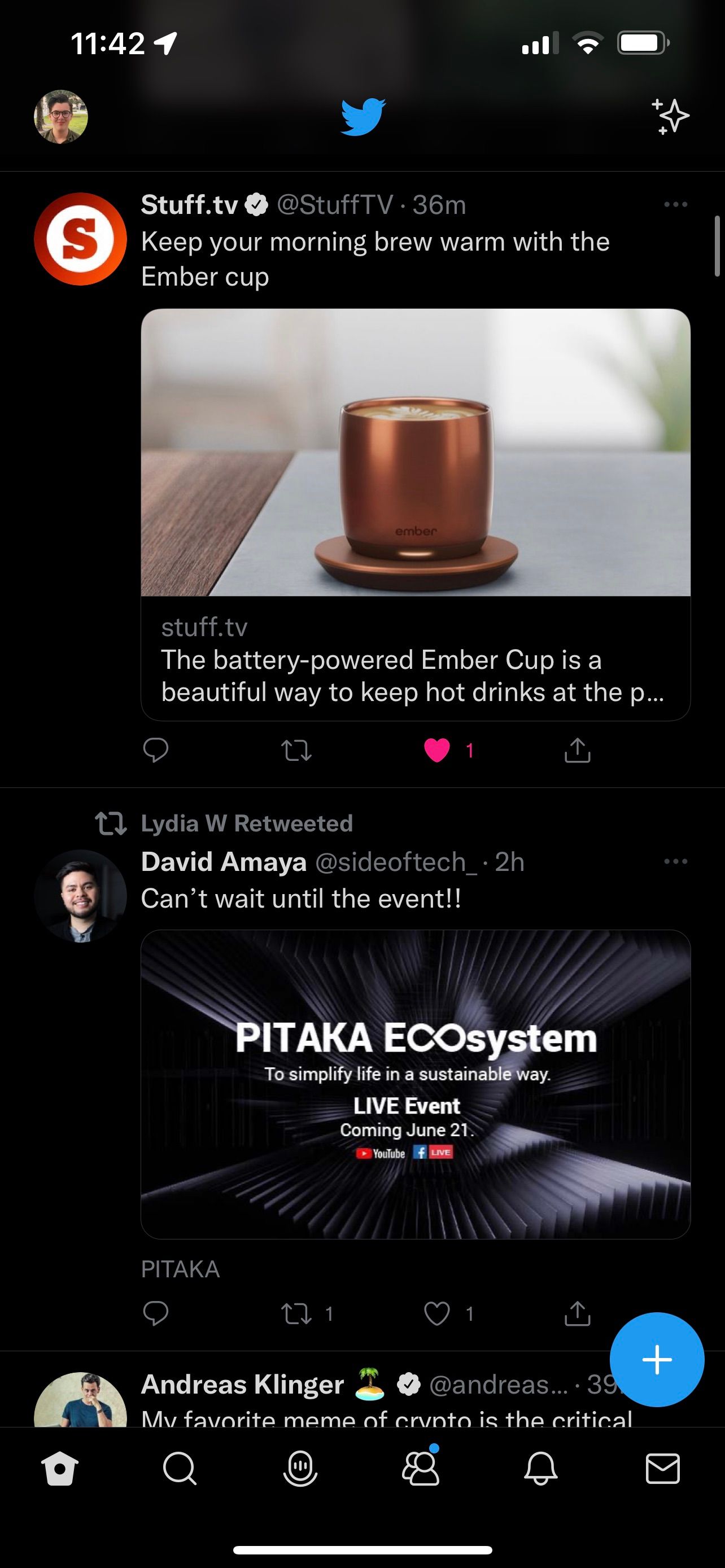Switch to the Search tab
The height and width of the screenshot is (1568, 725).
[180, 1469]
